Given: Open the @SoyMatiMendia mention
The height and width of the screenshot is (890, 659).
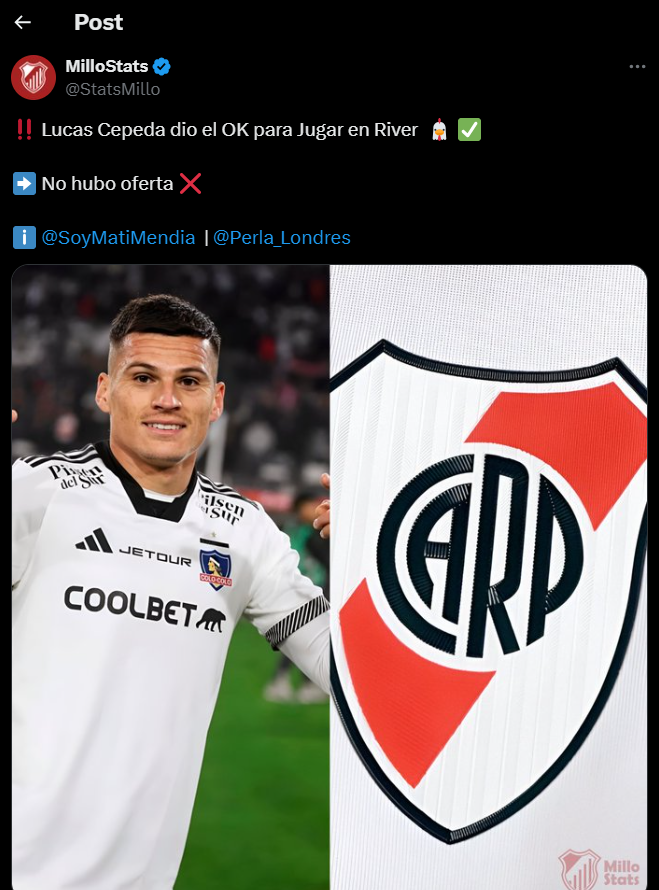Looking at the screenshot, I should click(118, 238).
